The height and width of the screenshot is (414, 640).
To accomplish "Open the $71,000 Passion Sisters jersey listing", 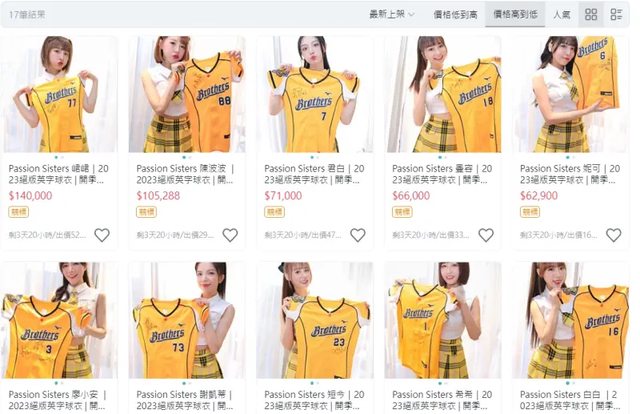I will (x=314, y=95).
